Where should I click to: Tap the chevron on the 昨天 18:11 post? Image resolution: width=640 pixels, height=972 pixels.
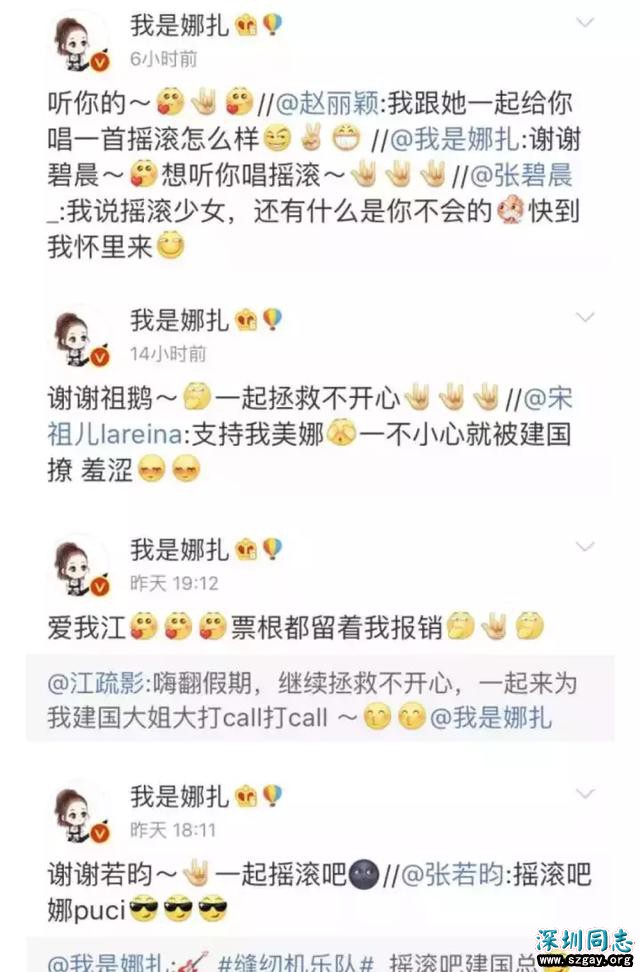click(x=585, y=794)
